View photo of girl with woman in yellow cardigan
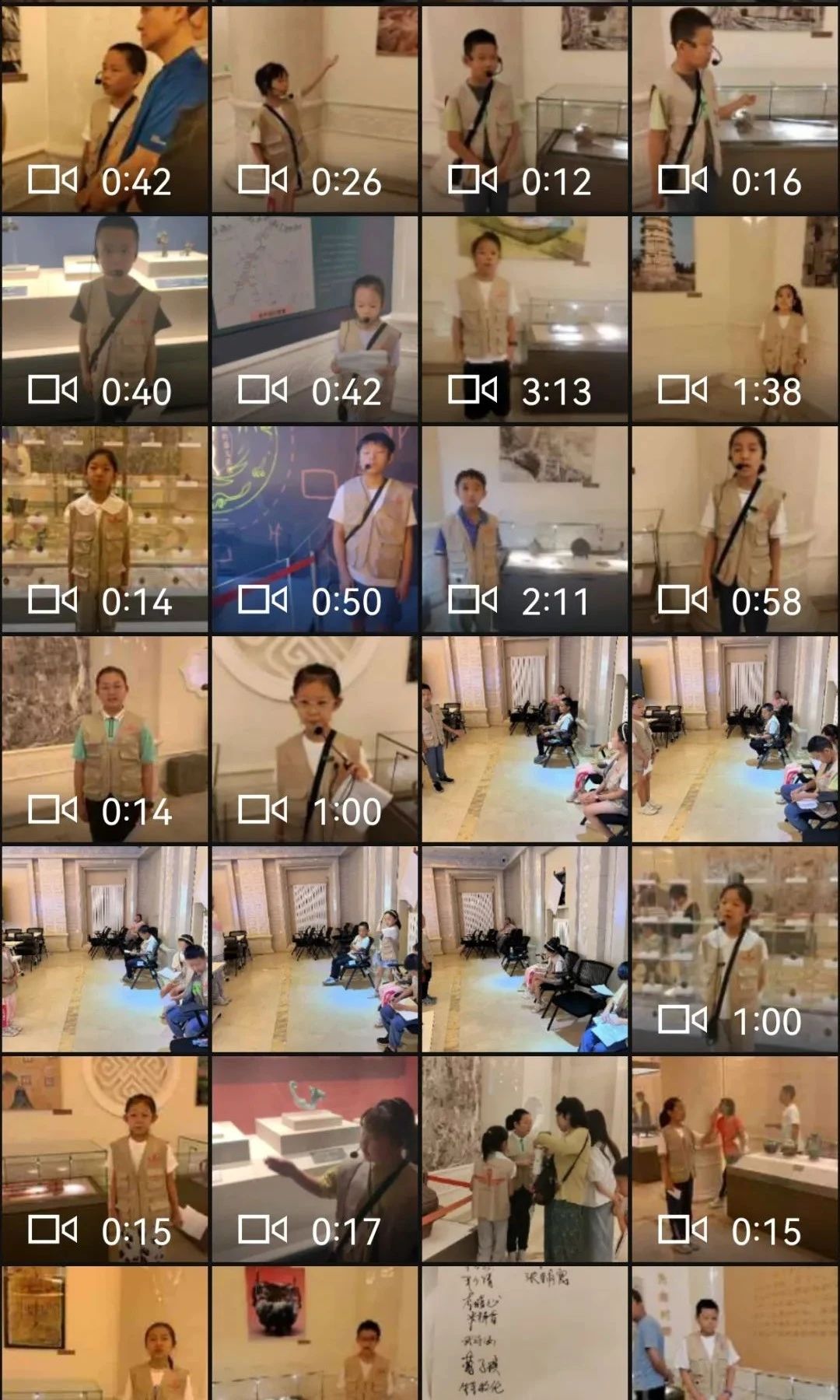Viewport: 840px width, 1400px height. point(525,1159)
